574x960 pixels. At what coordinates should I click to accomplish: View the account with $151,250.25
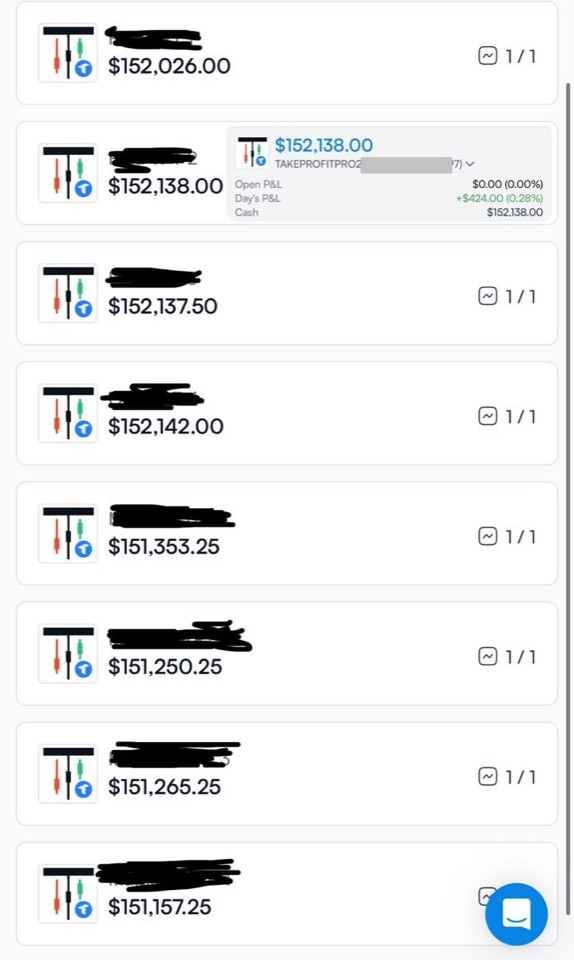point(286,653)
